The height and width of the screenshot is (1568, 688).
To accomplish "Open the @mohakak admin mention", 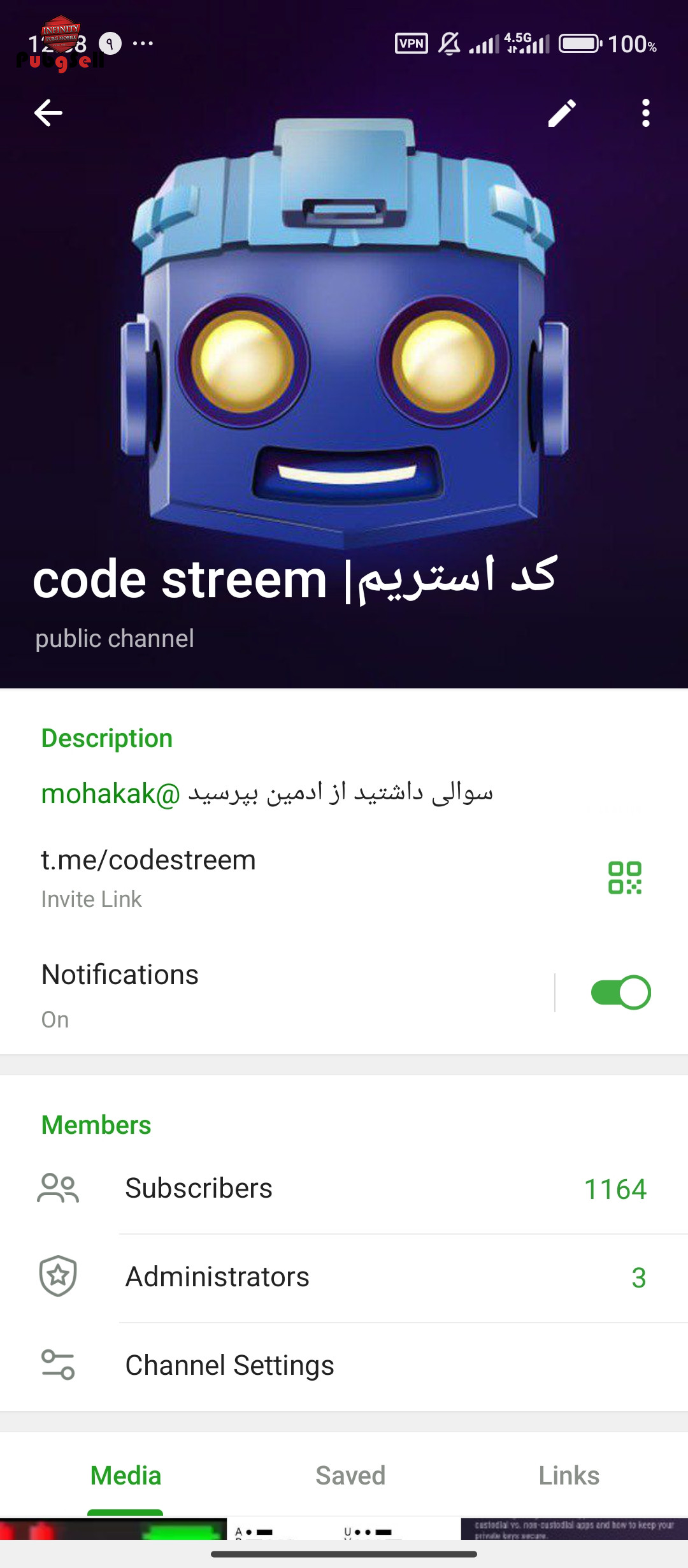I will [x=111, y=794].
